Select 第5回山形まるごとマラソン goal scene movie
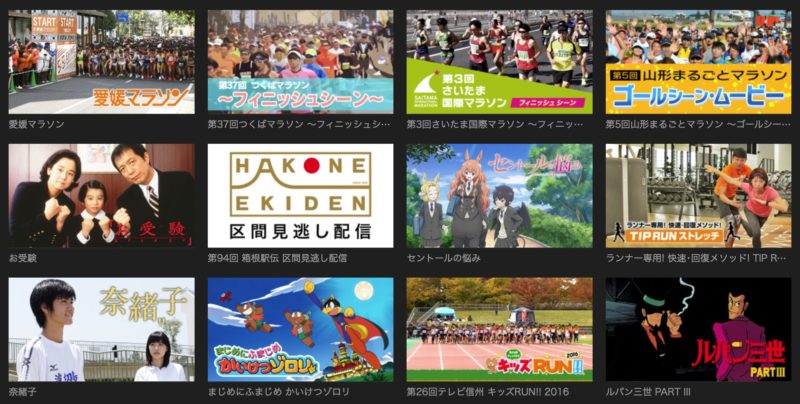The image size is (800, 404). (x=698, y=62)
